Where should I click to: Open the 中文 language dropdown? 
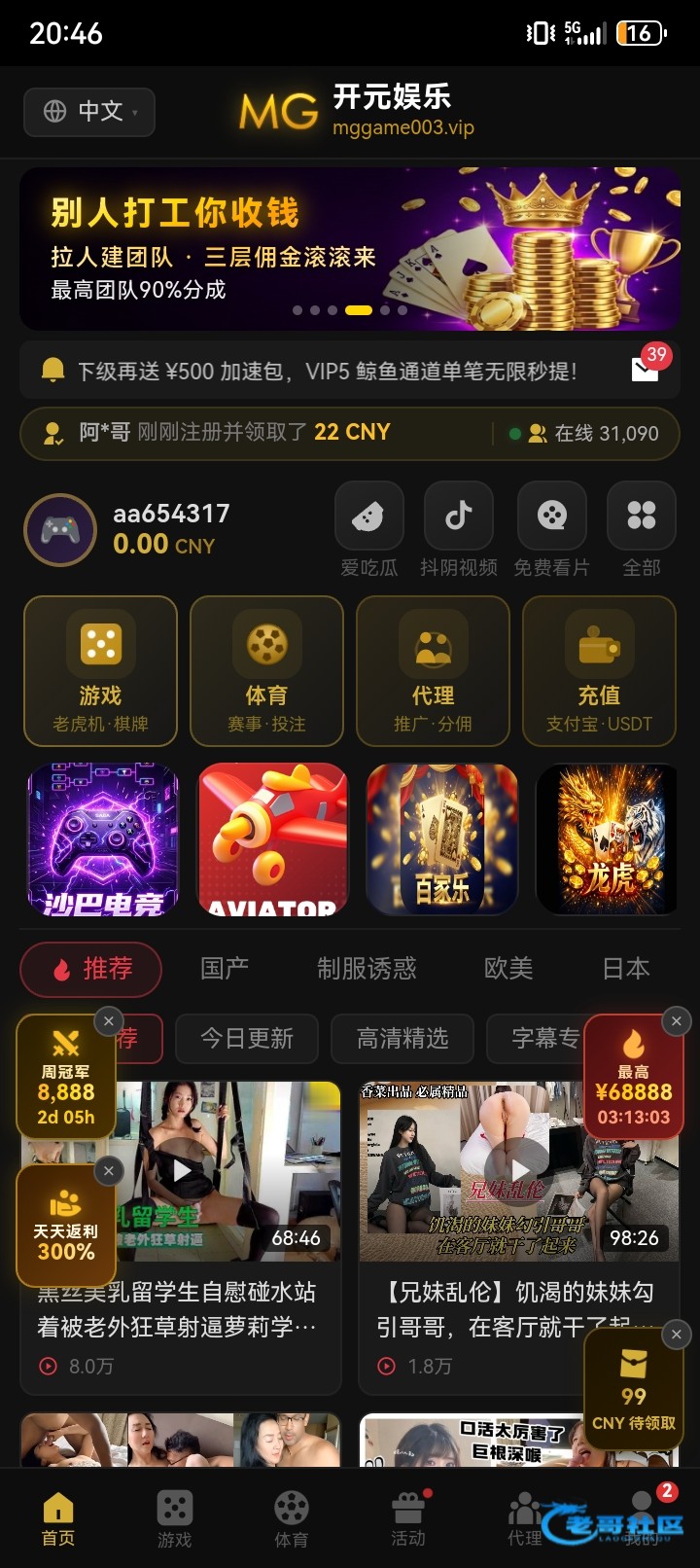click(x=89, y=112)
